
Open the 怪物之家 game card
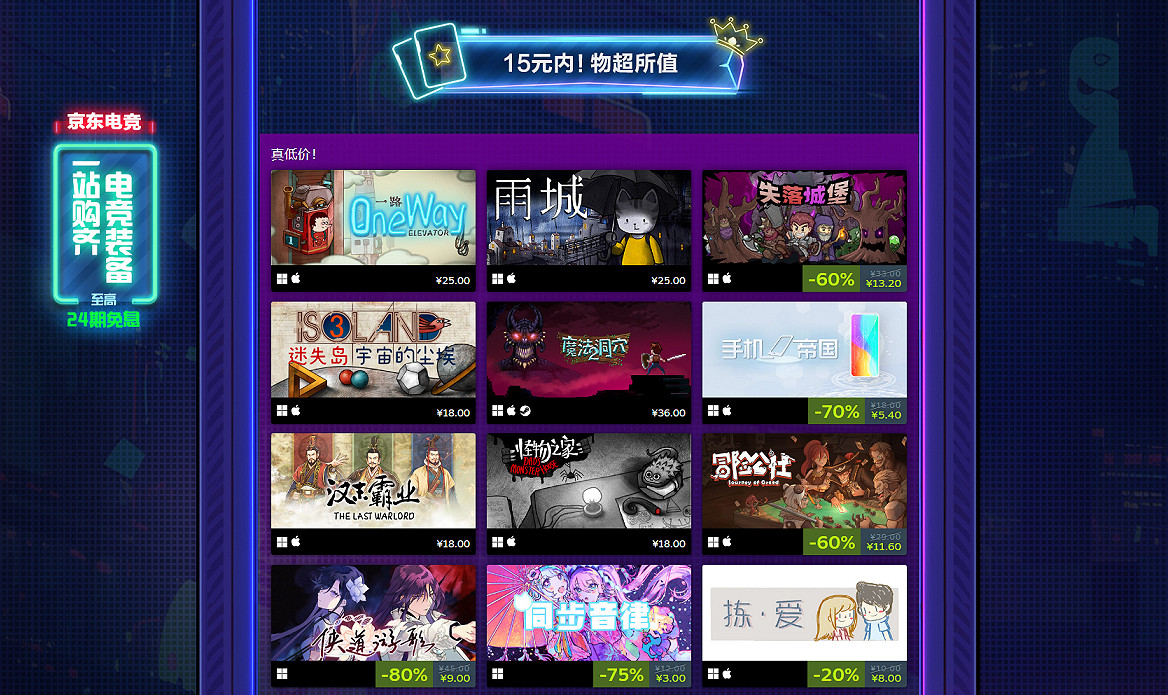(589, 481)
